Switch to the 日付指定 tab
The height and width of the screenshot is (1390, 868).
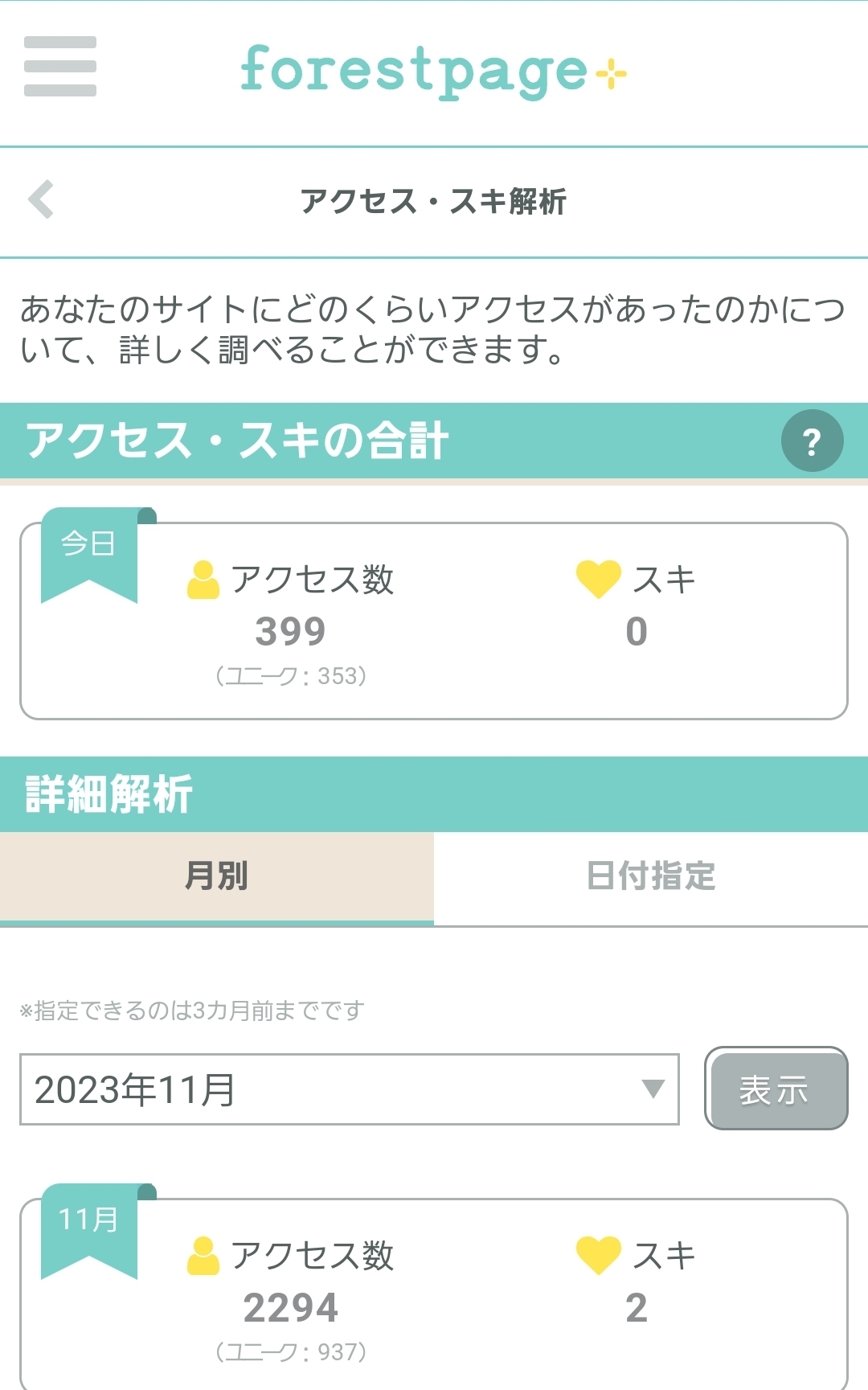point(651,876)
